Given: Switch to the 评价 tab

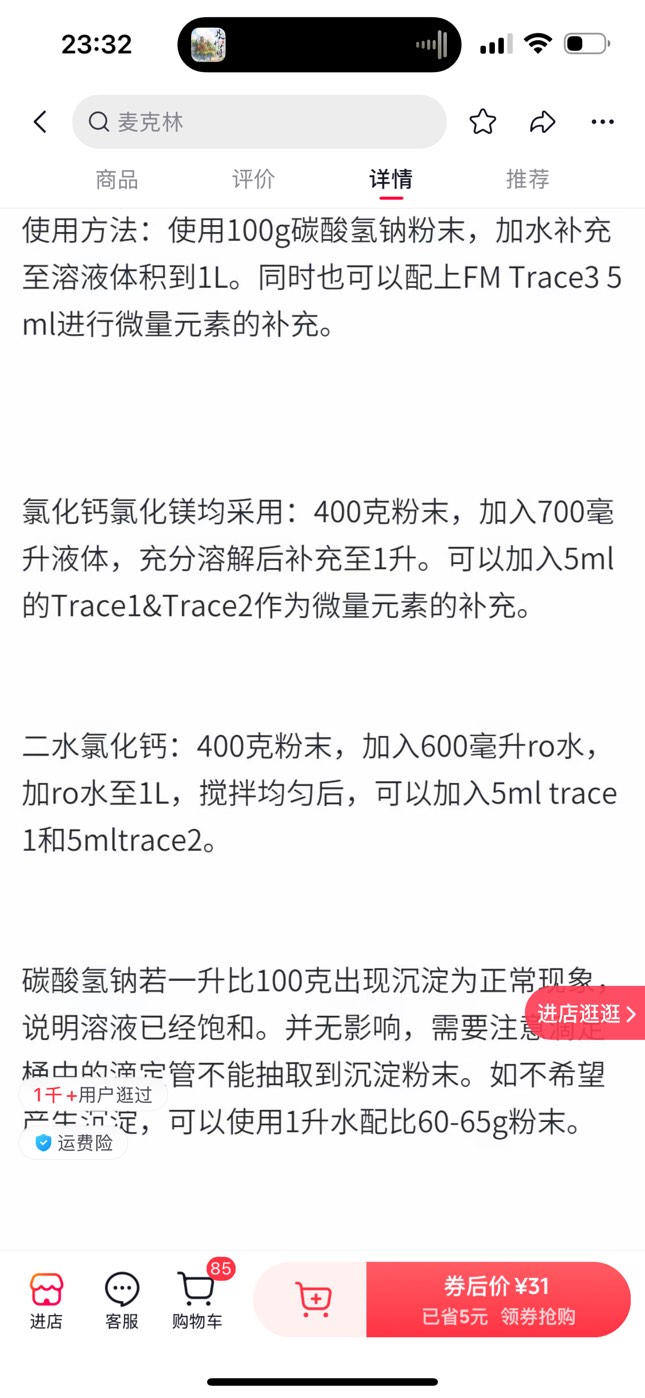Looking at the screenshot, I should pos(253,180).
